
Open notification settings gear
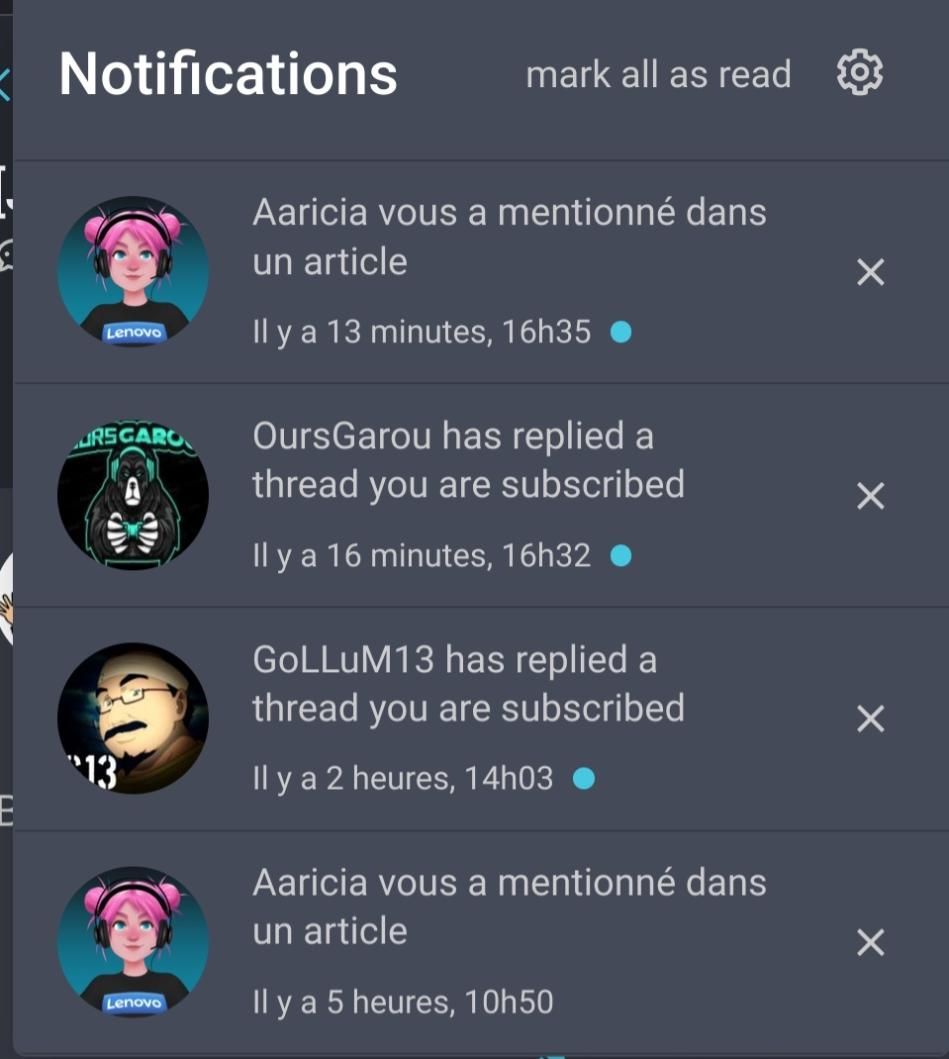(x=859, y=73)
